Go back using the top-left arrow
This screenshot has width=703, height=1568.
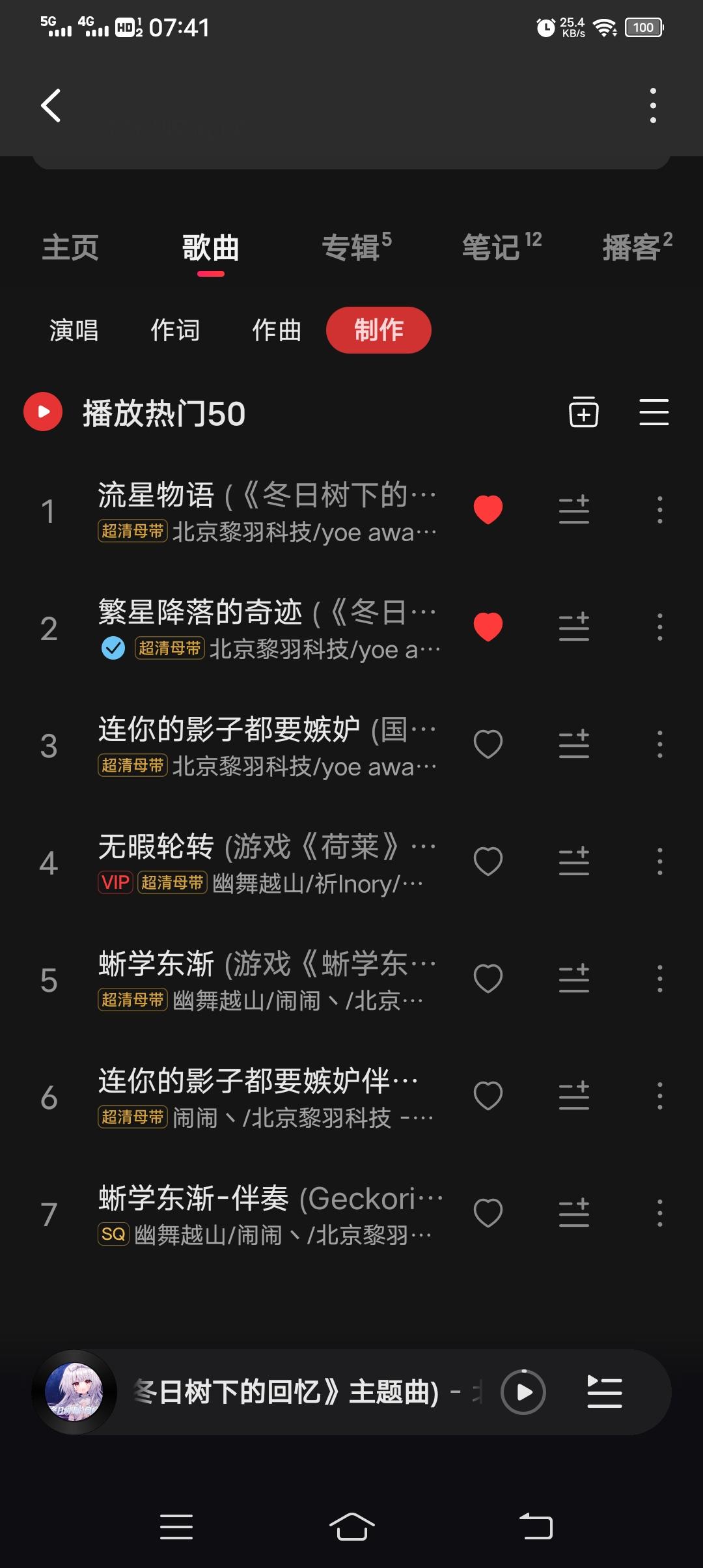click(51, 105)
